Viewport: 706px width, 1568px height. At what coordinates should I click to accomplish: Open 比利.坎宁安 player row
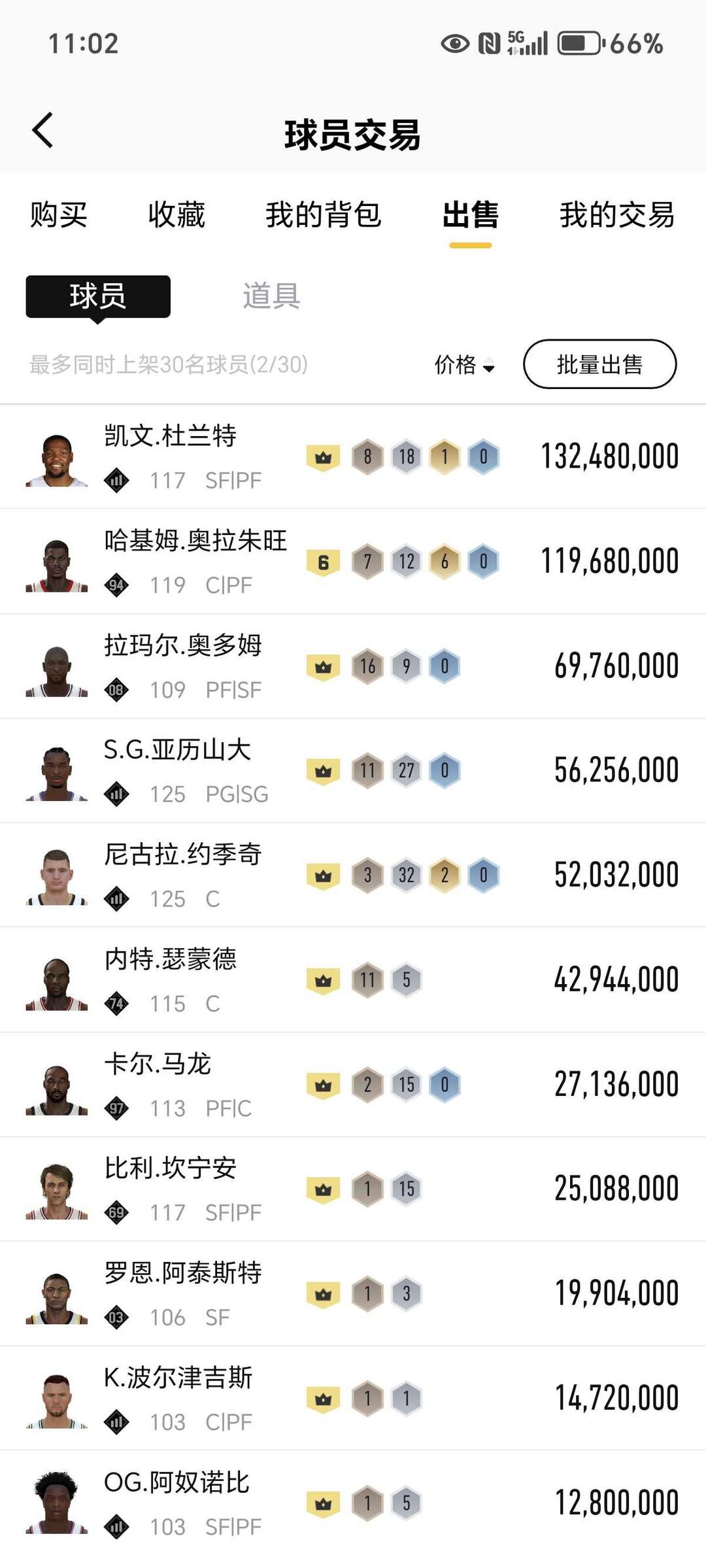(353, 1189)
